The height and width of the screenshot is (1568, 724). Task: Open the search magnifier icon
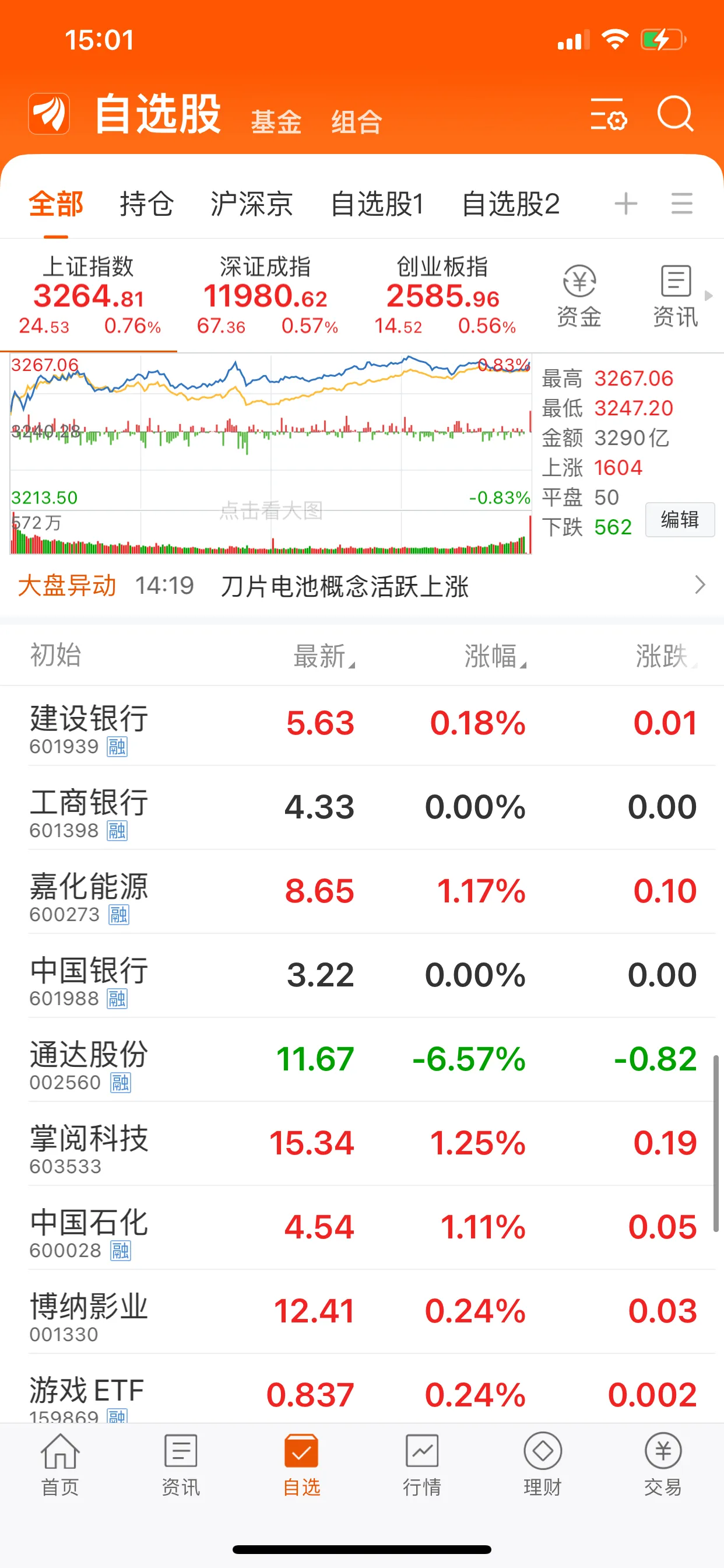click(674, 113)
